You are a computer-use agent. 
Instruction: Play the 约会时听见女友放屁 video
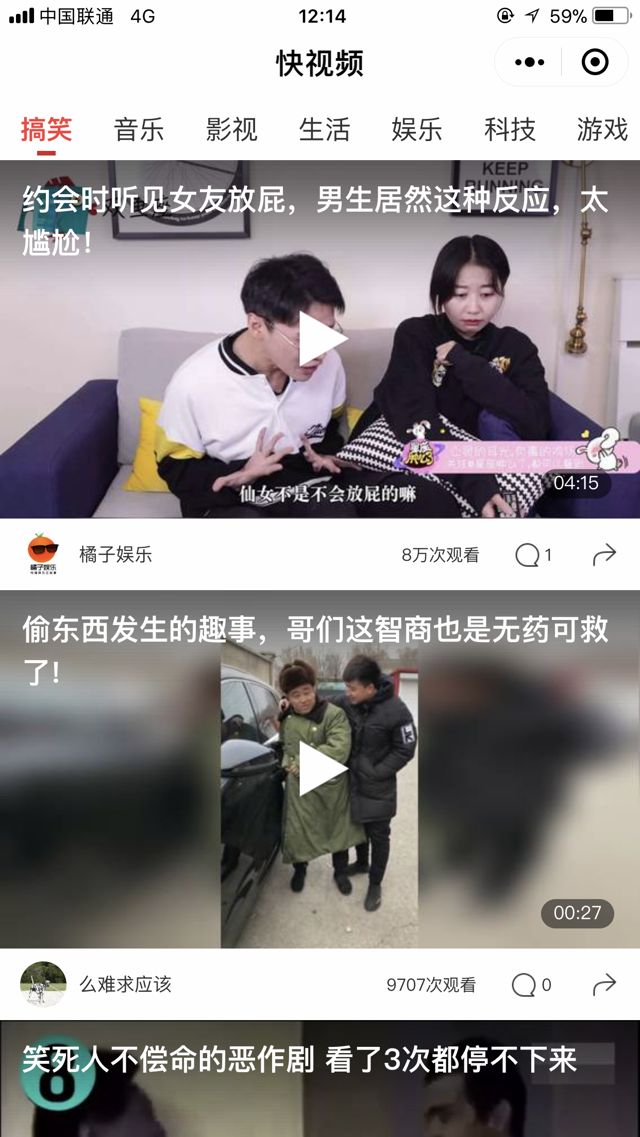coord(320,339)
